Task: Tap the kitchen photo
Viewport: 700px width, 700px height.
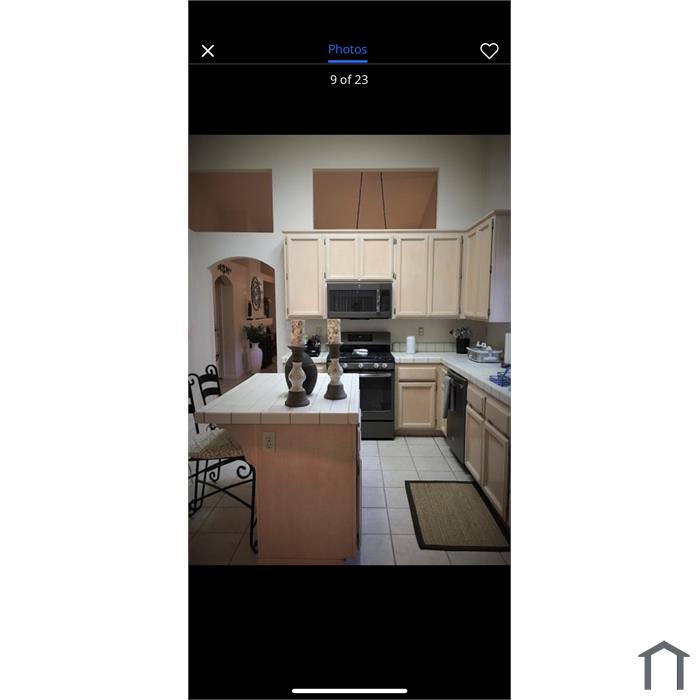Action: pos(349,350)
